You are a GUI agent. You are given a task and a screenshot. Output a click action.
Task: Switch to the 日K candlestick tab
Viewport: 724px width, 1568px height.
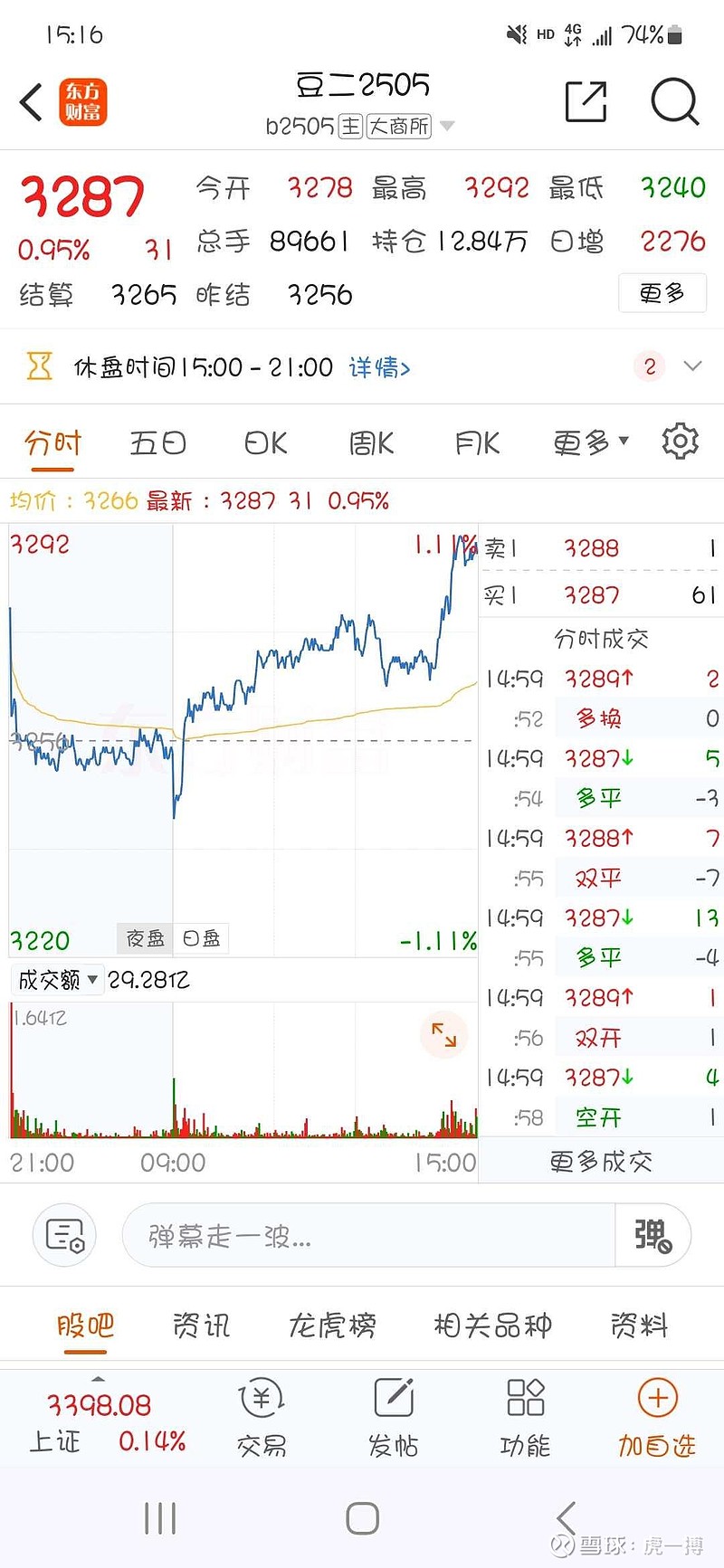pyautogui.click(x=263, y=442)
